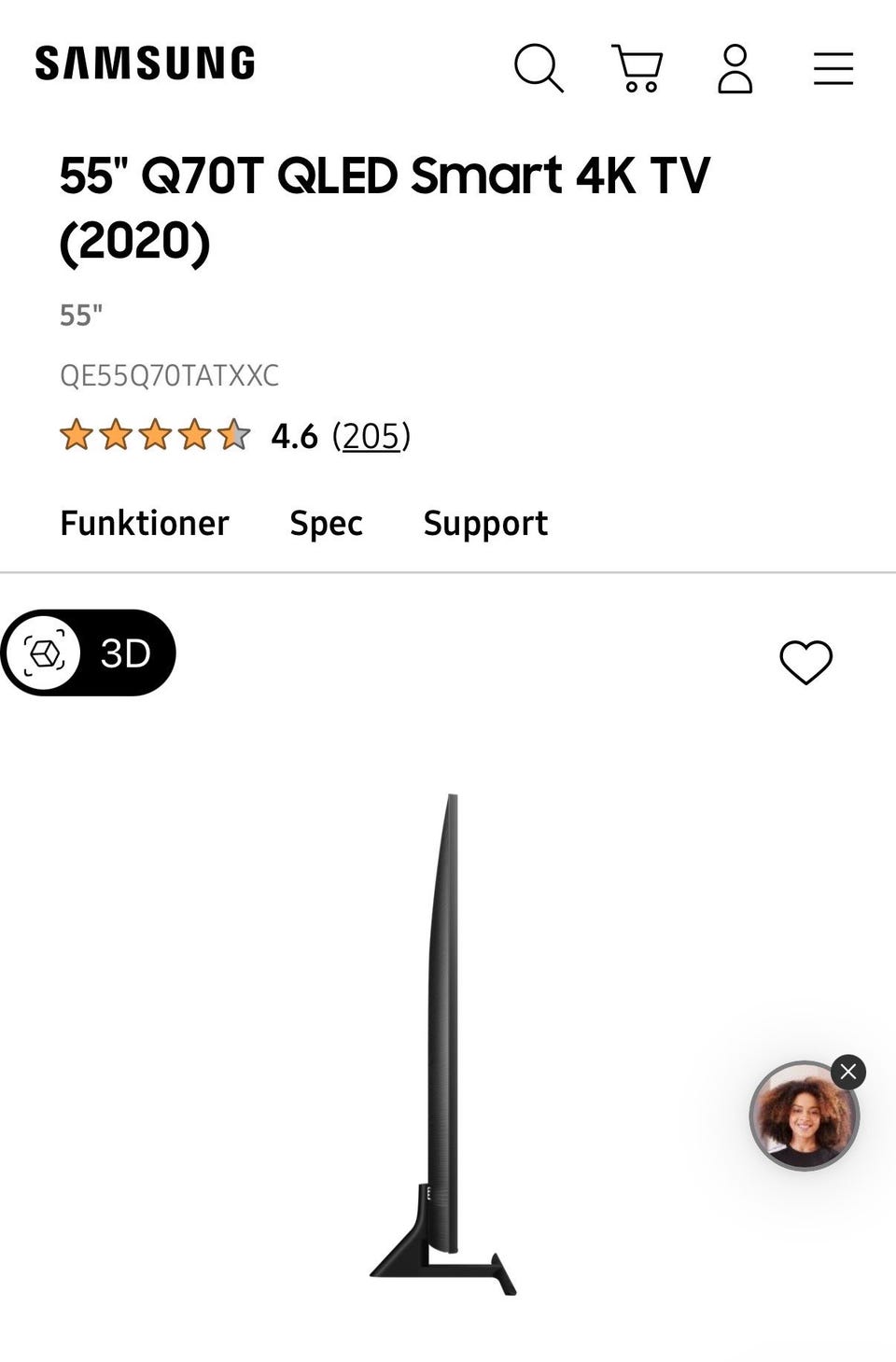Dismiss the chat assistant bubble
The width and height of the screenshot is (896, 1362).
coord(847,1072)
